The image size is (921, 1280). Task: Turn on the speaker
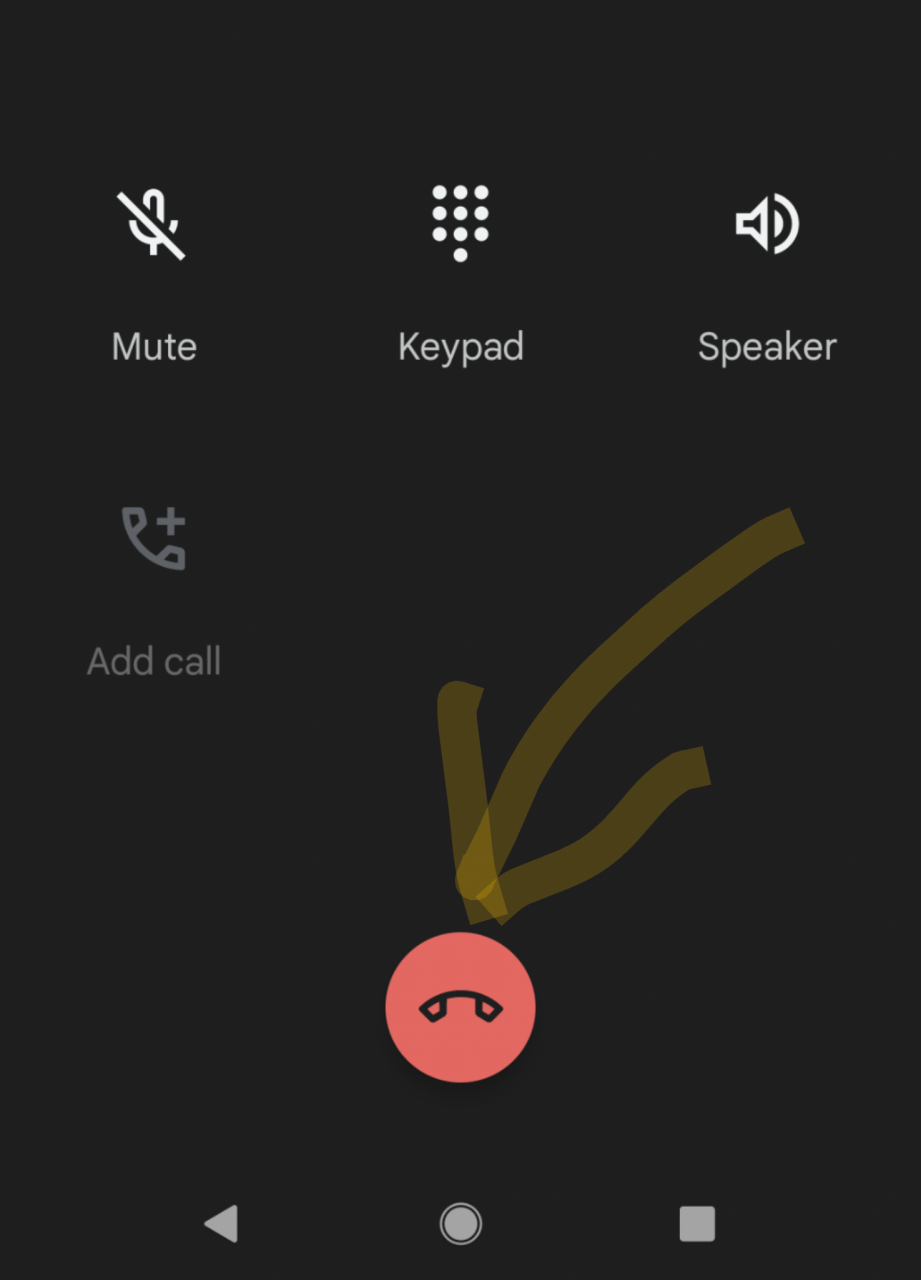click(767, 224)
